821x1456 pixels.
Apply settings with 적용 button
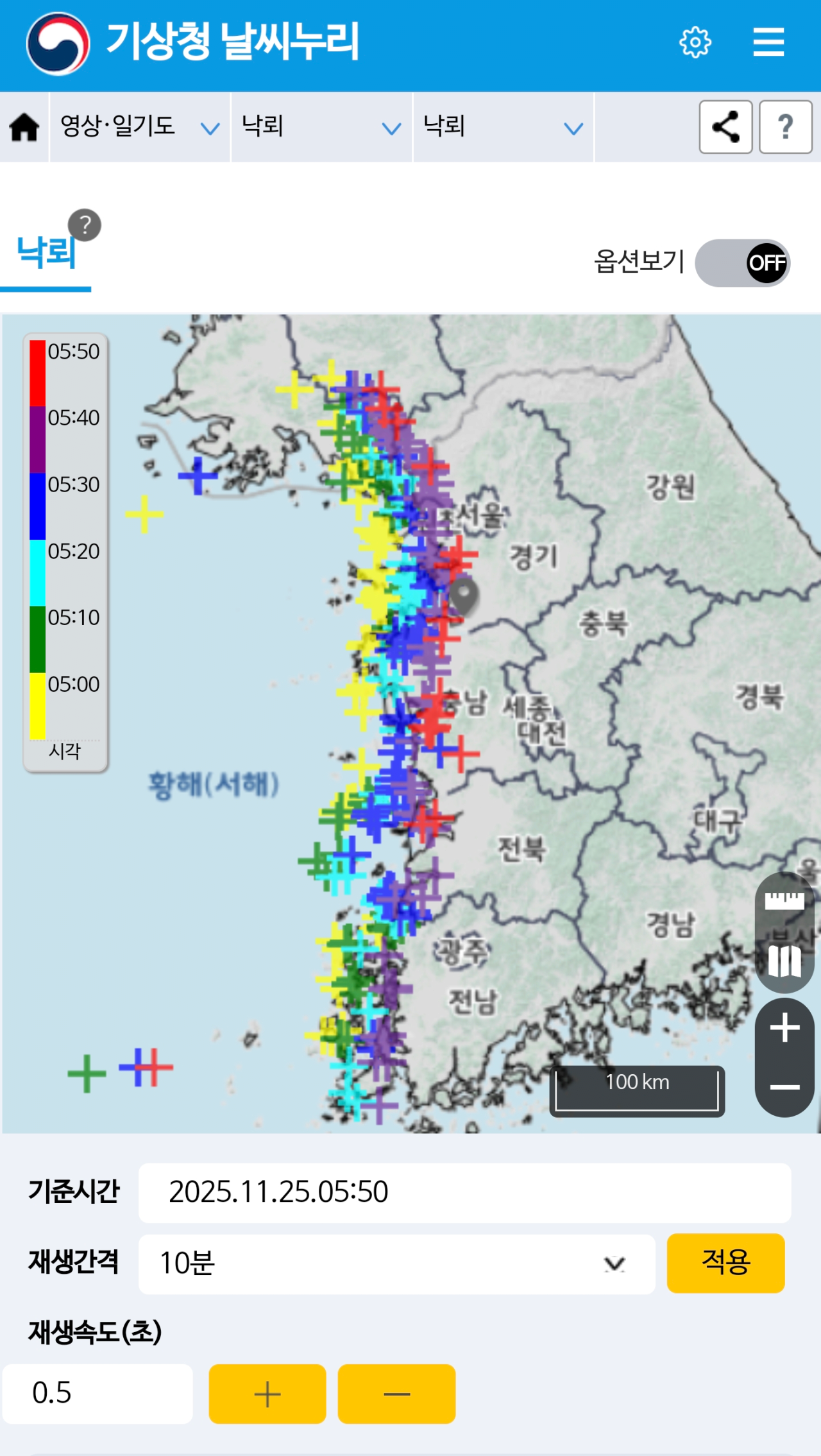pos(725,1262)
